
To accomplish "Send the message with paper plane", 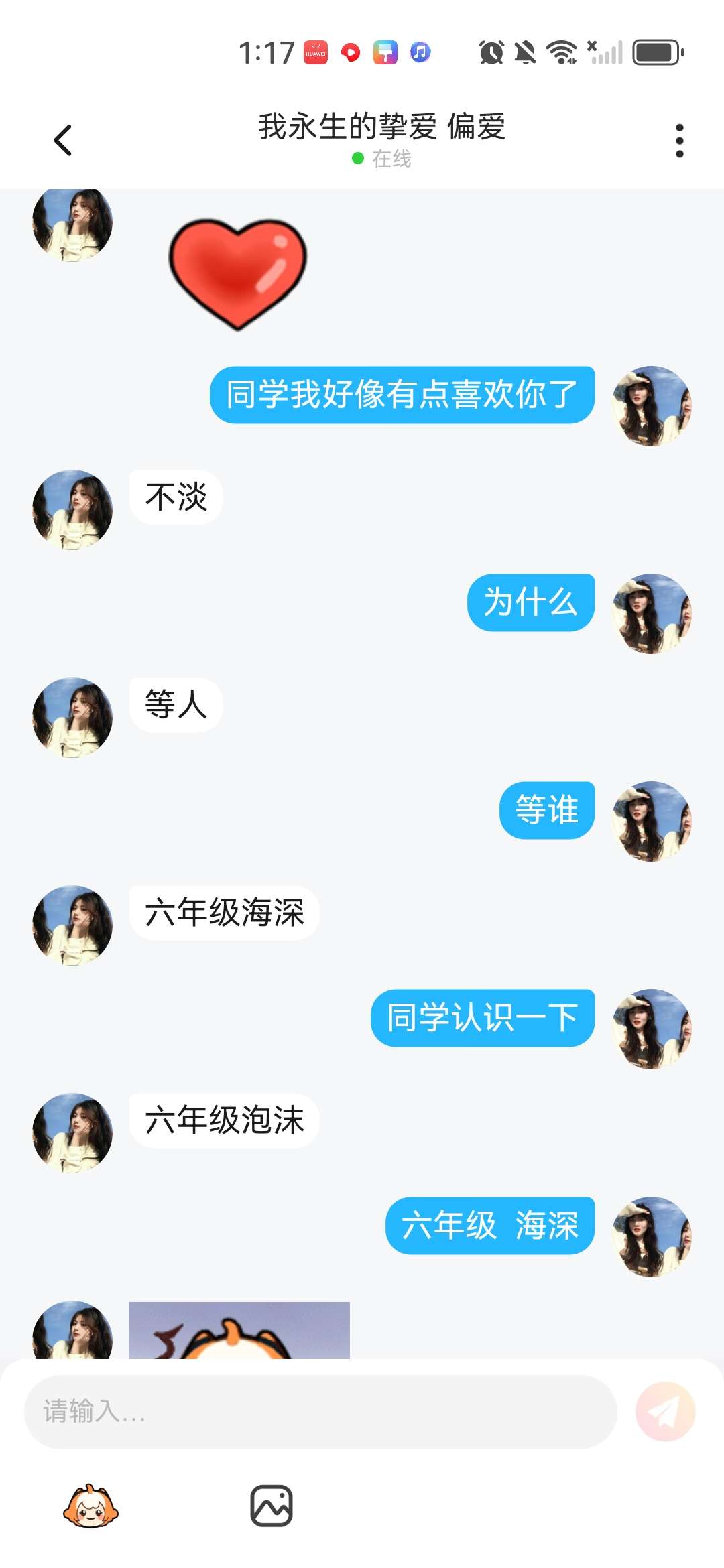I will click(x=665, y=1411).
